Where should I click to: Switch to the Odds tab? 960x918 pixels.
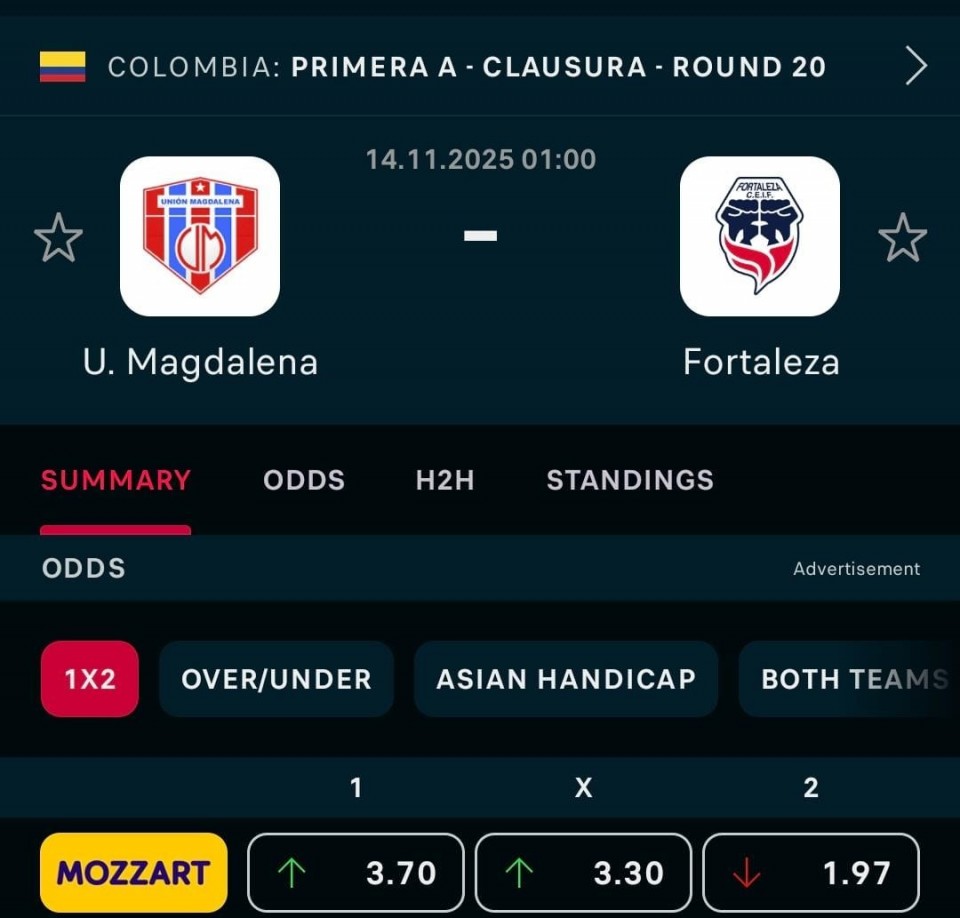pyautogui.click(x=304, y=480)
